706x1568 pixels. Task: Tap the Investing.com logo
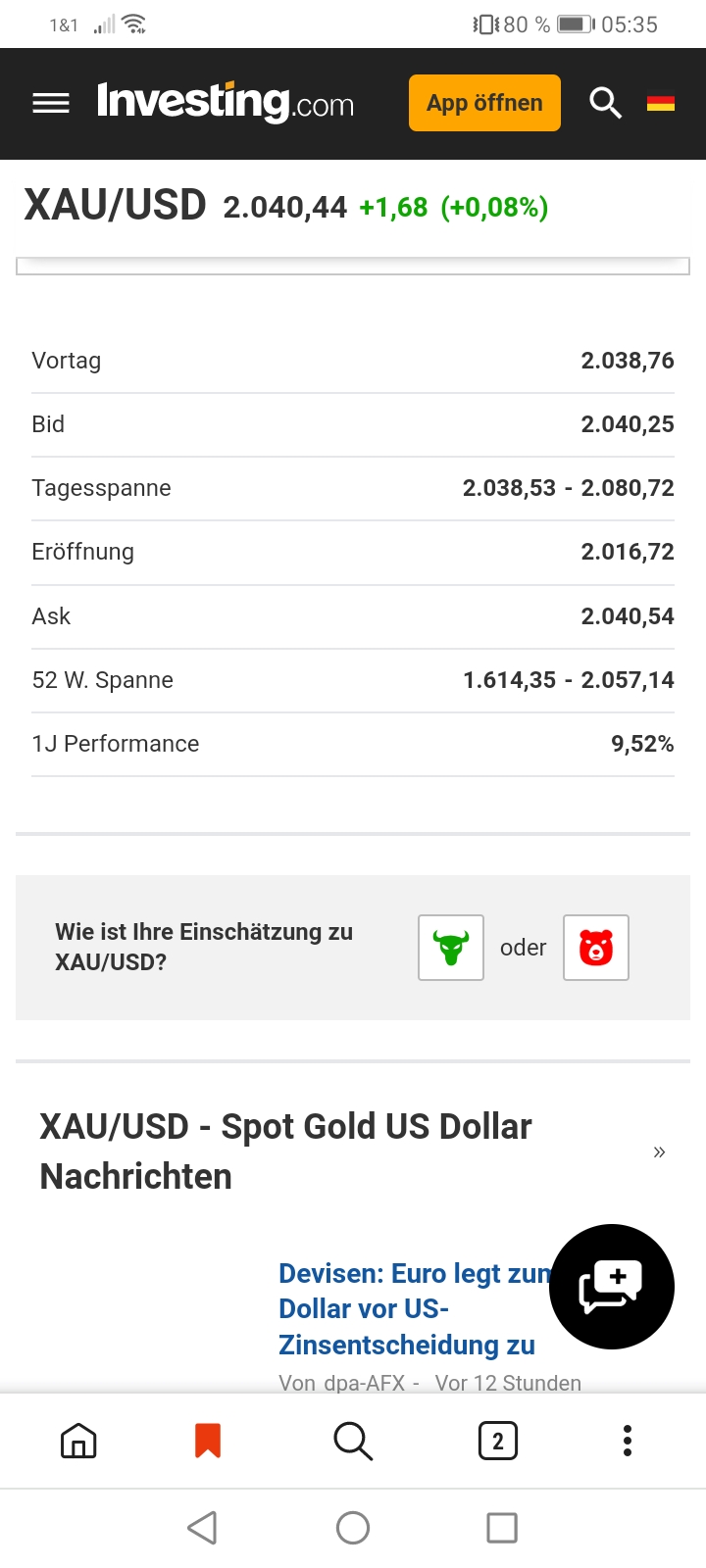(x=224, y=102)
